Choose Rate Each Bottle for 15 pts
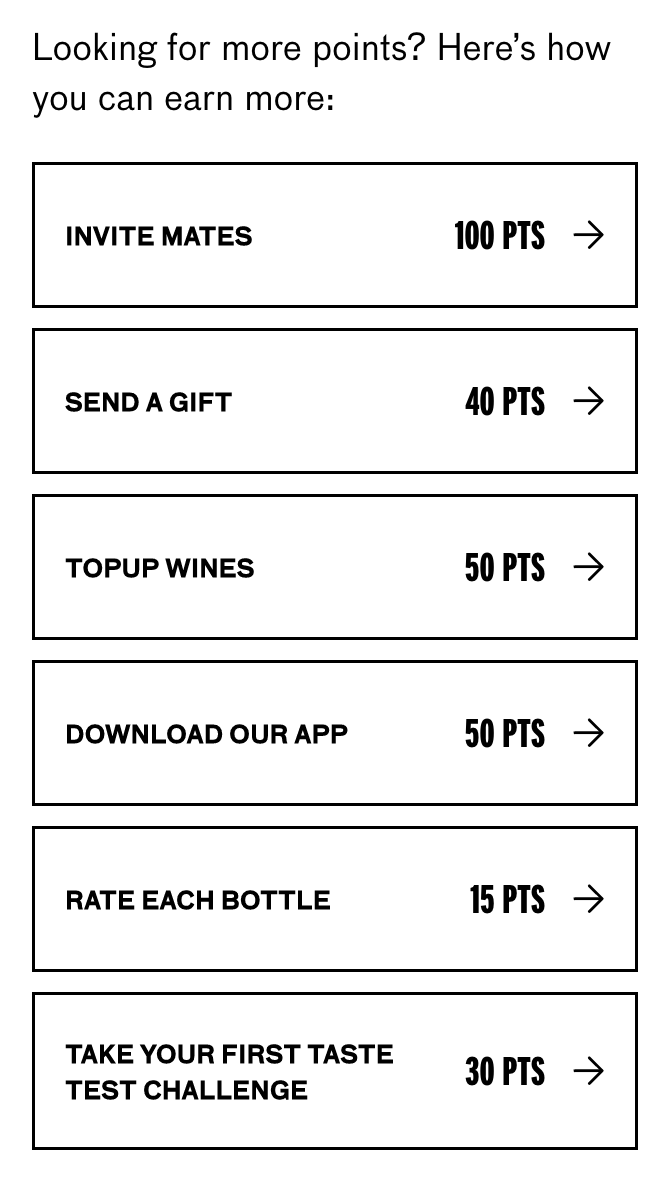This screenshot has width=670, height=1178. point(335,899)
